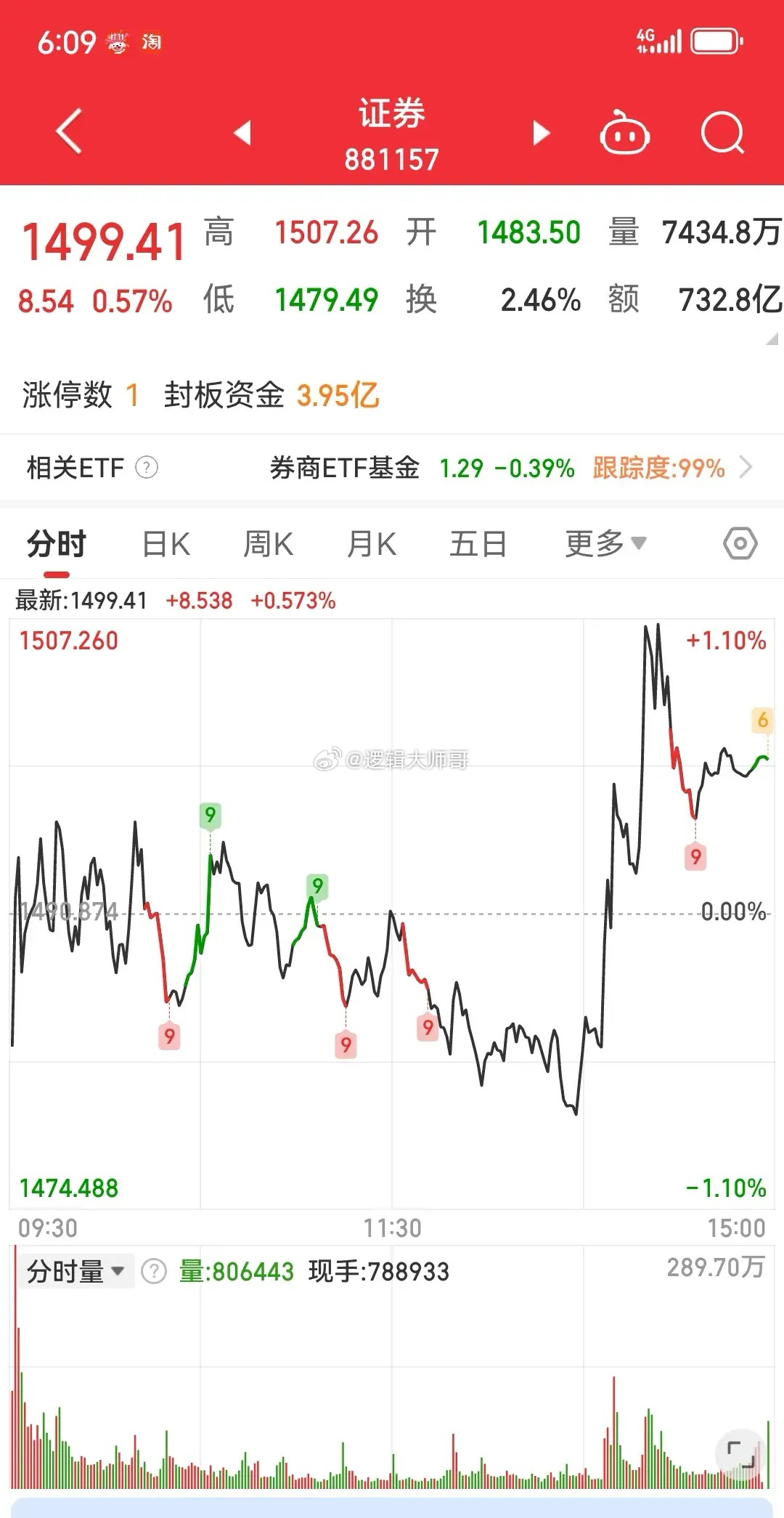Open search with the magnifier icon
The width and height of the screenshot is (784, 1518).
point(723,133)
